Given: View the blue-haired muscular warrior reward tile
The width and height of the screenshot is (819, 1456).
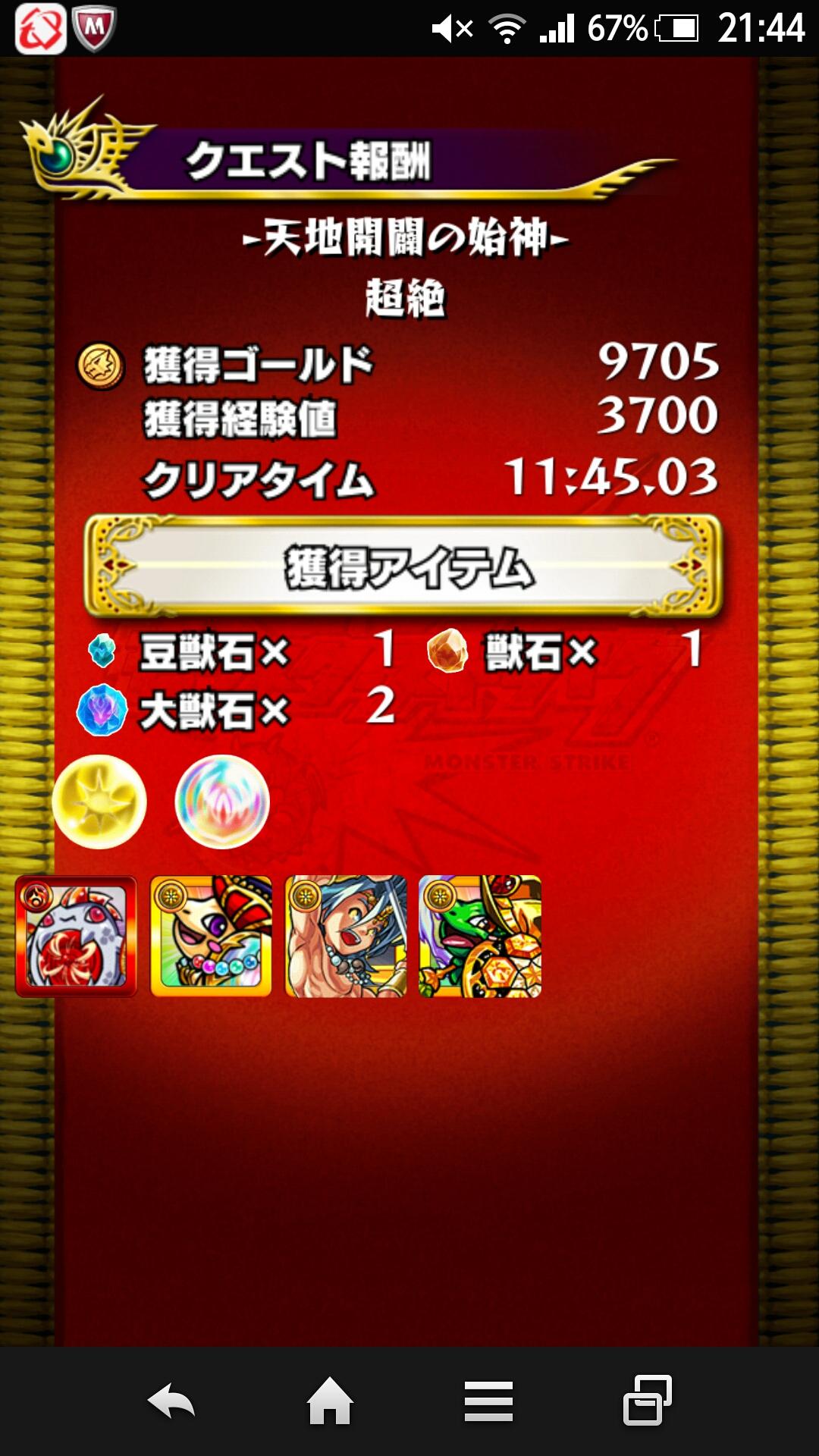Looking at the screenshot, I should tap(346, 937).
